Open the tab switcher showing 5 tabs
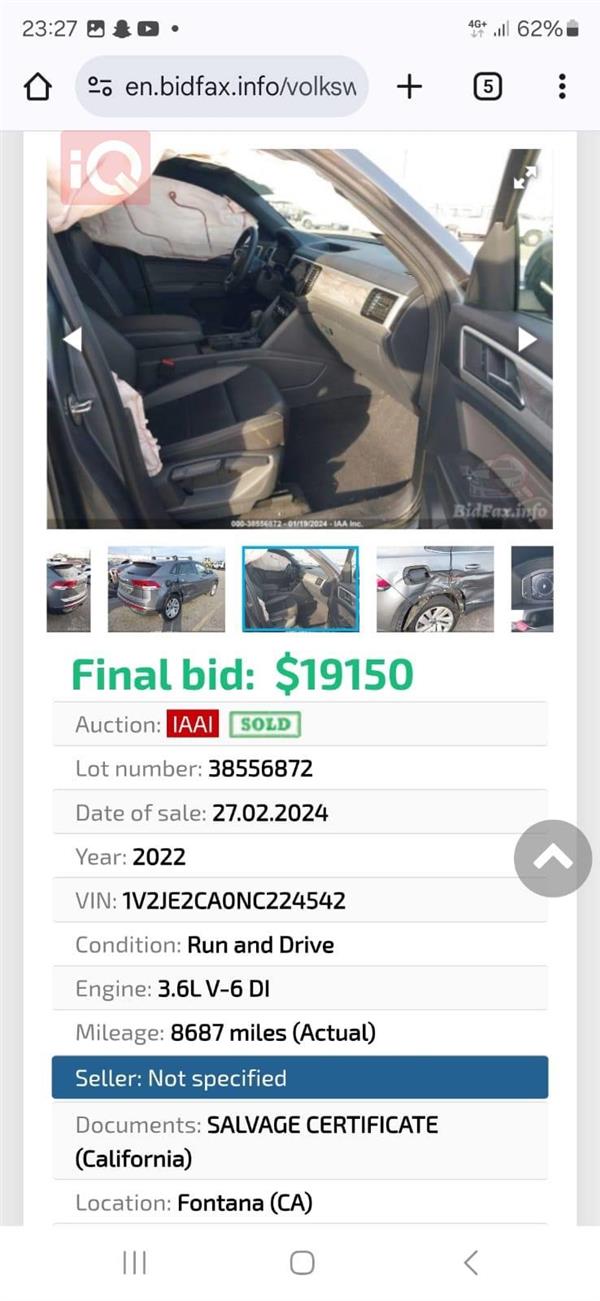600x1301 pixels. pos(487,87)
